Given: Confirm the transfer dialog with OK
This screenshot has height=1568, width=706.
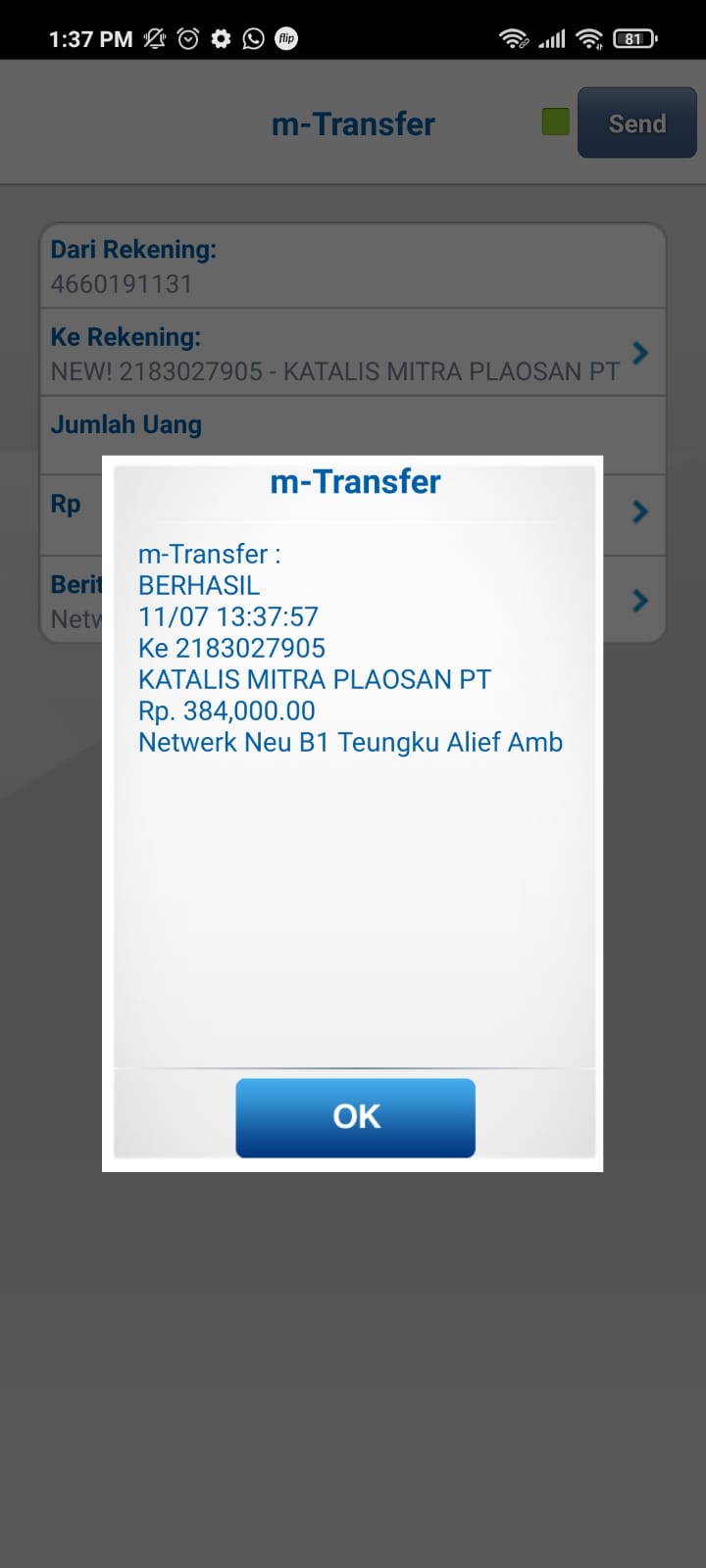Looking at the screenshot, I should point(355,1117).
